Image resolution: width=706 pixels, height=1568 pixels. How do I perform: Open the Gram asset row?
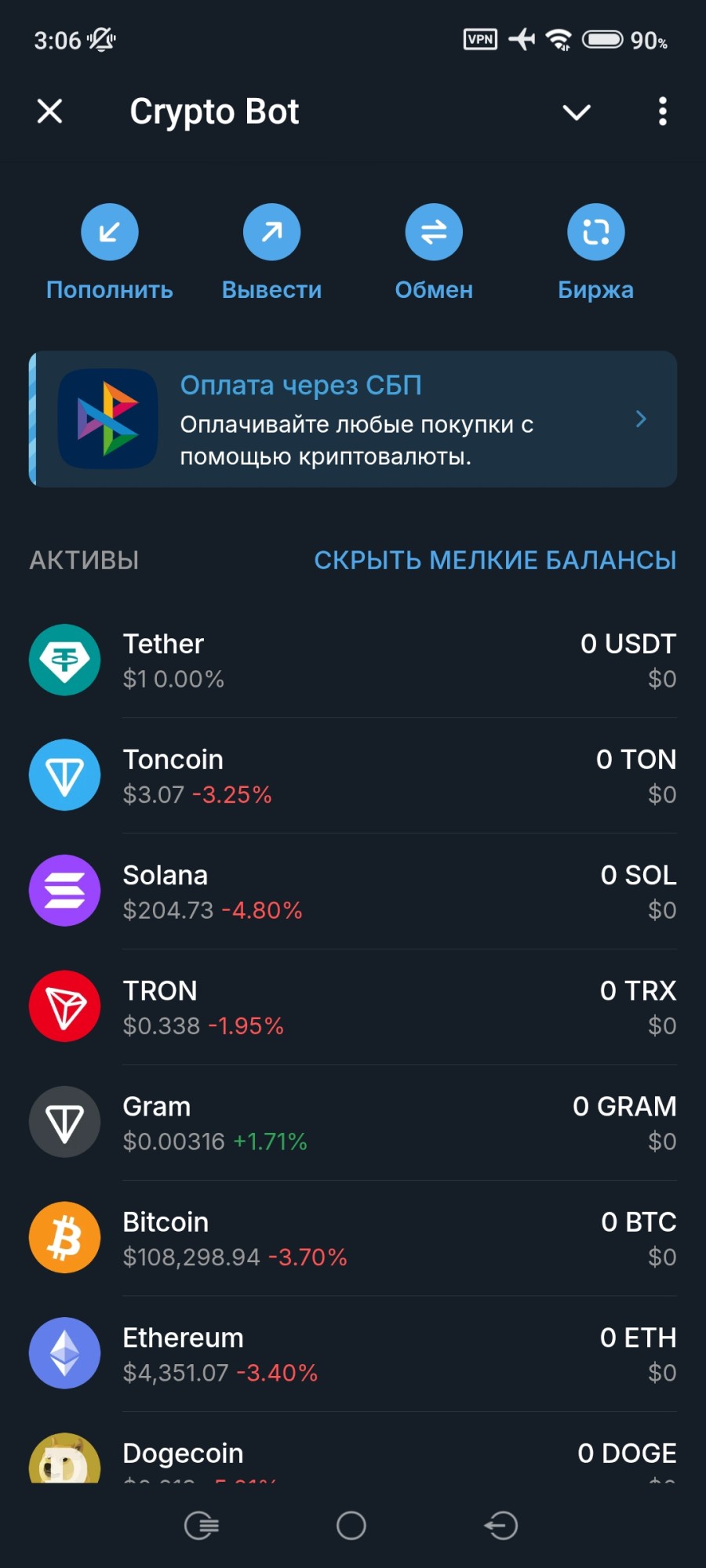tap(353, 1122)
